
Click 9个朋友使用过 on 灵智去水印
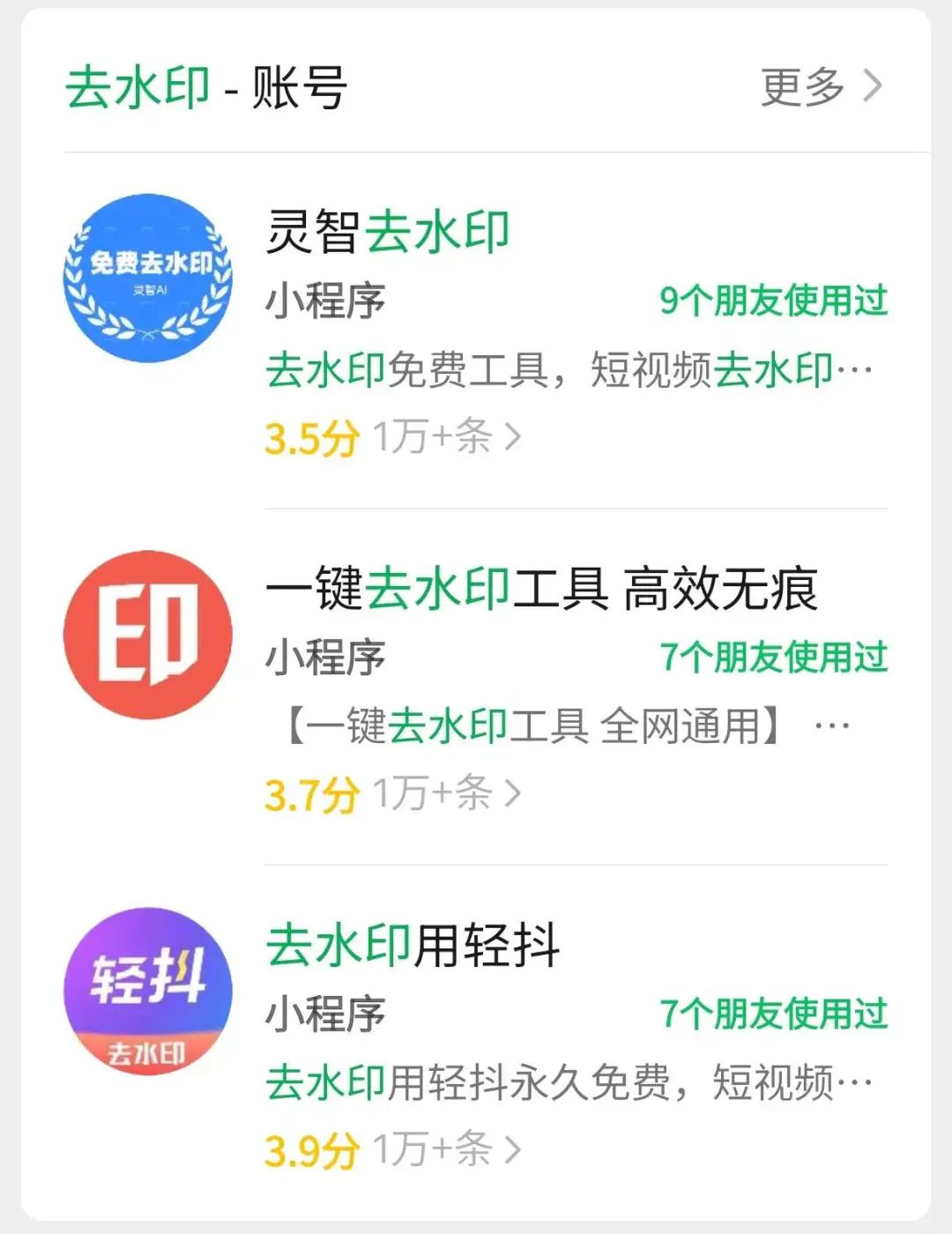(x=774, y=301)
